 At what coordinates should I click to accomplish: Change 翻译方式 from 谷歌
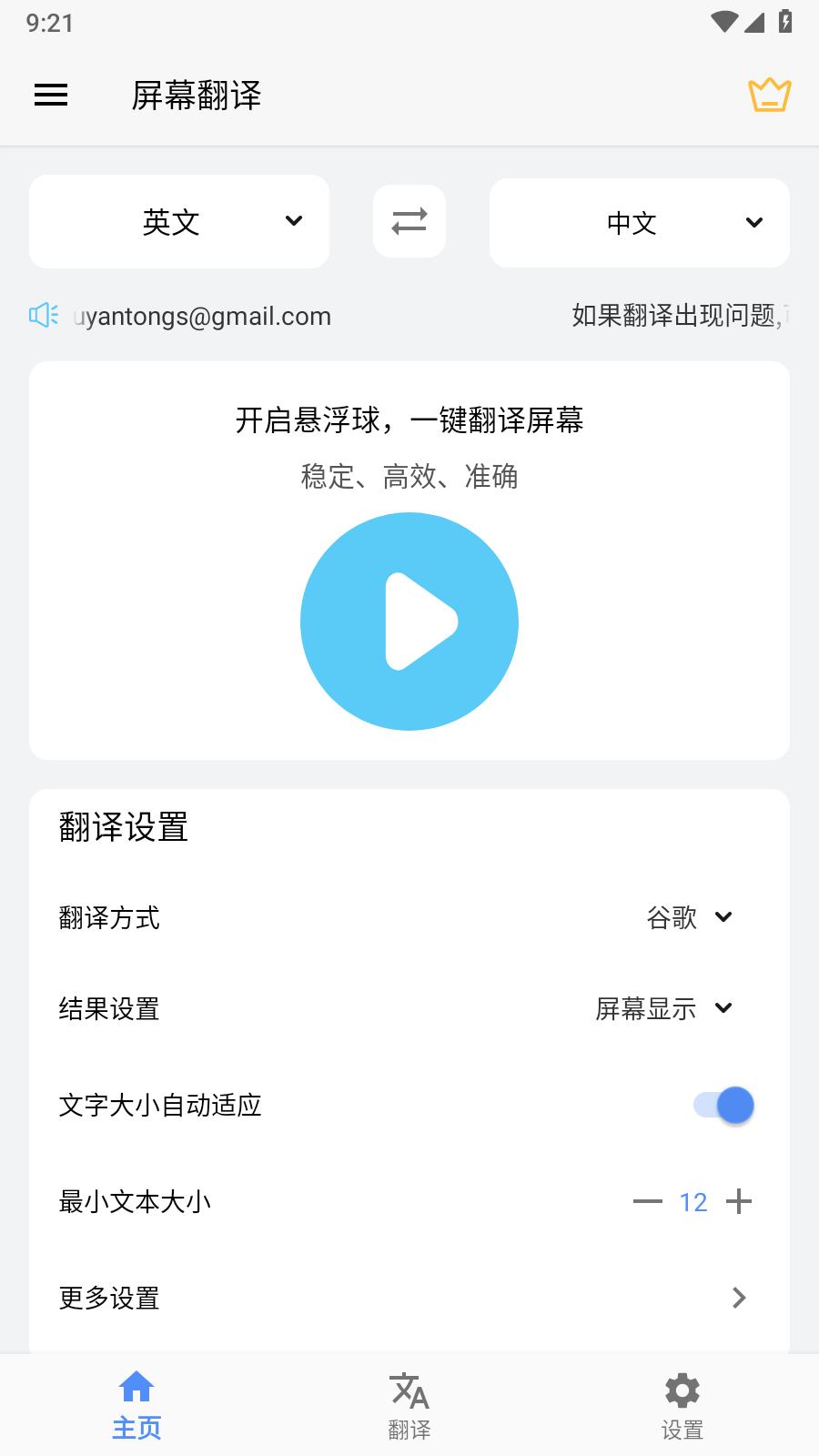click(x=689, y=917)
